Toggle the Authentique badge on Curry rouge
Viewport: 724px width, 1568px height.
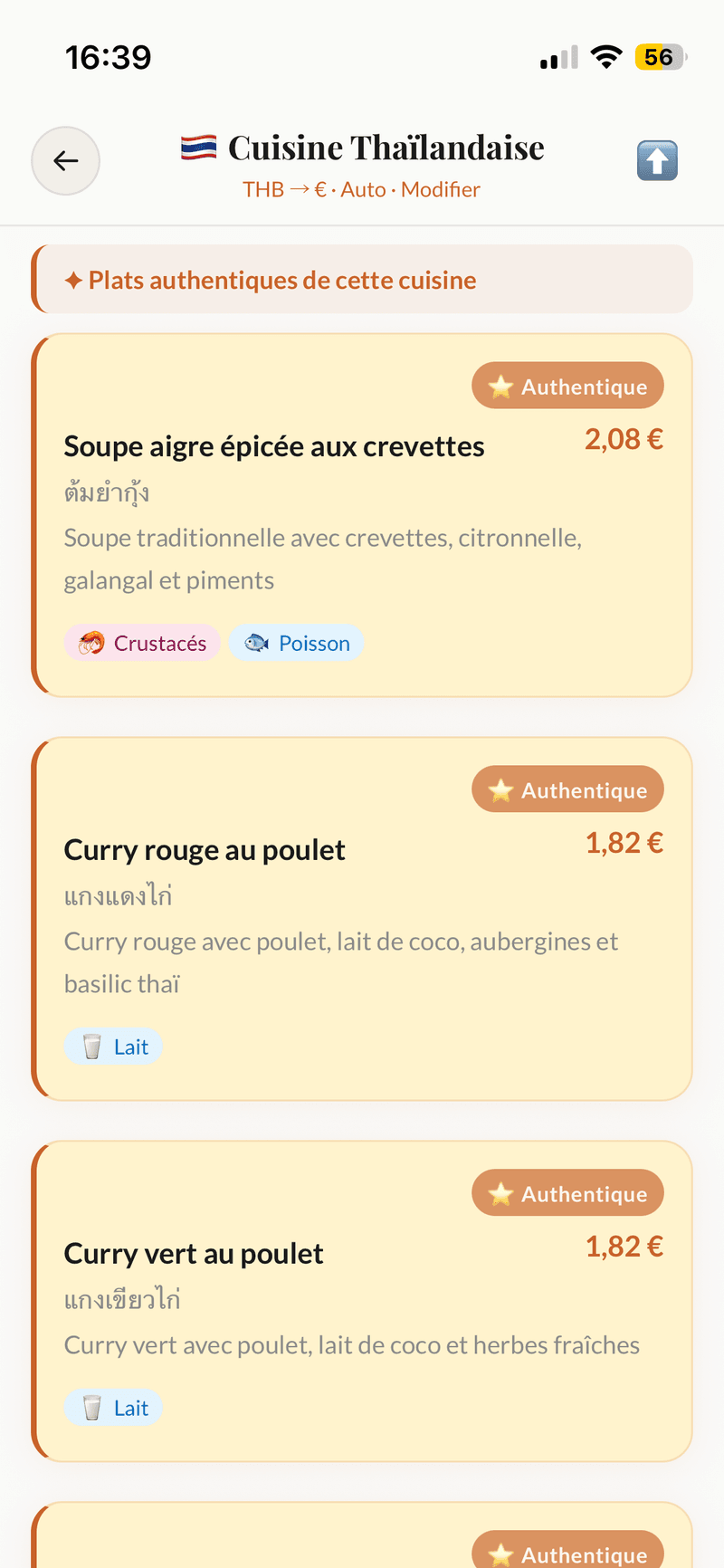pos(567,789)
